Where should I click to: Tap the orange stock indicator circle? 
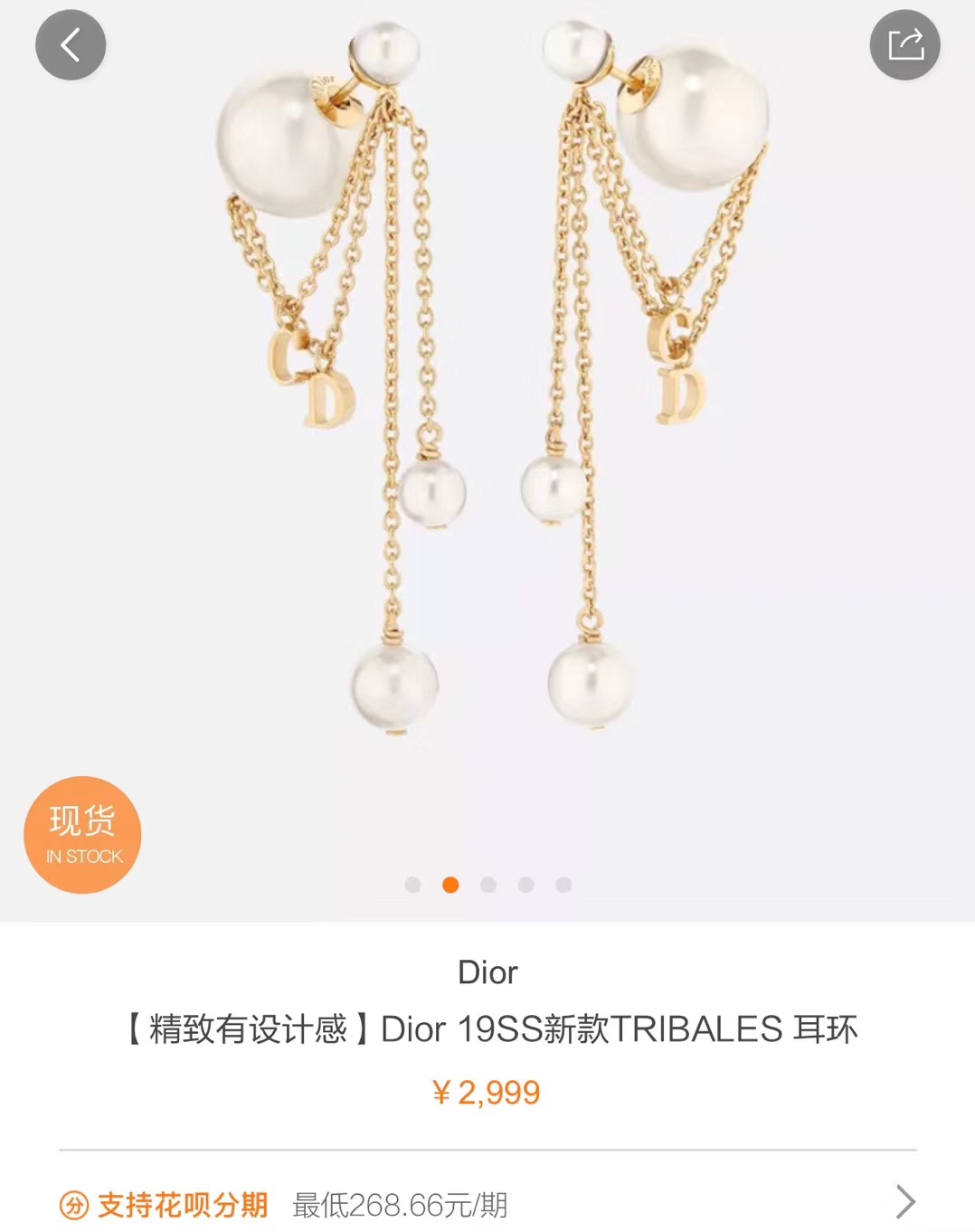[x=82, y=835]
